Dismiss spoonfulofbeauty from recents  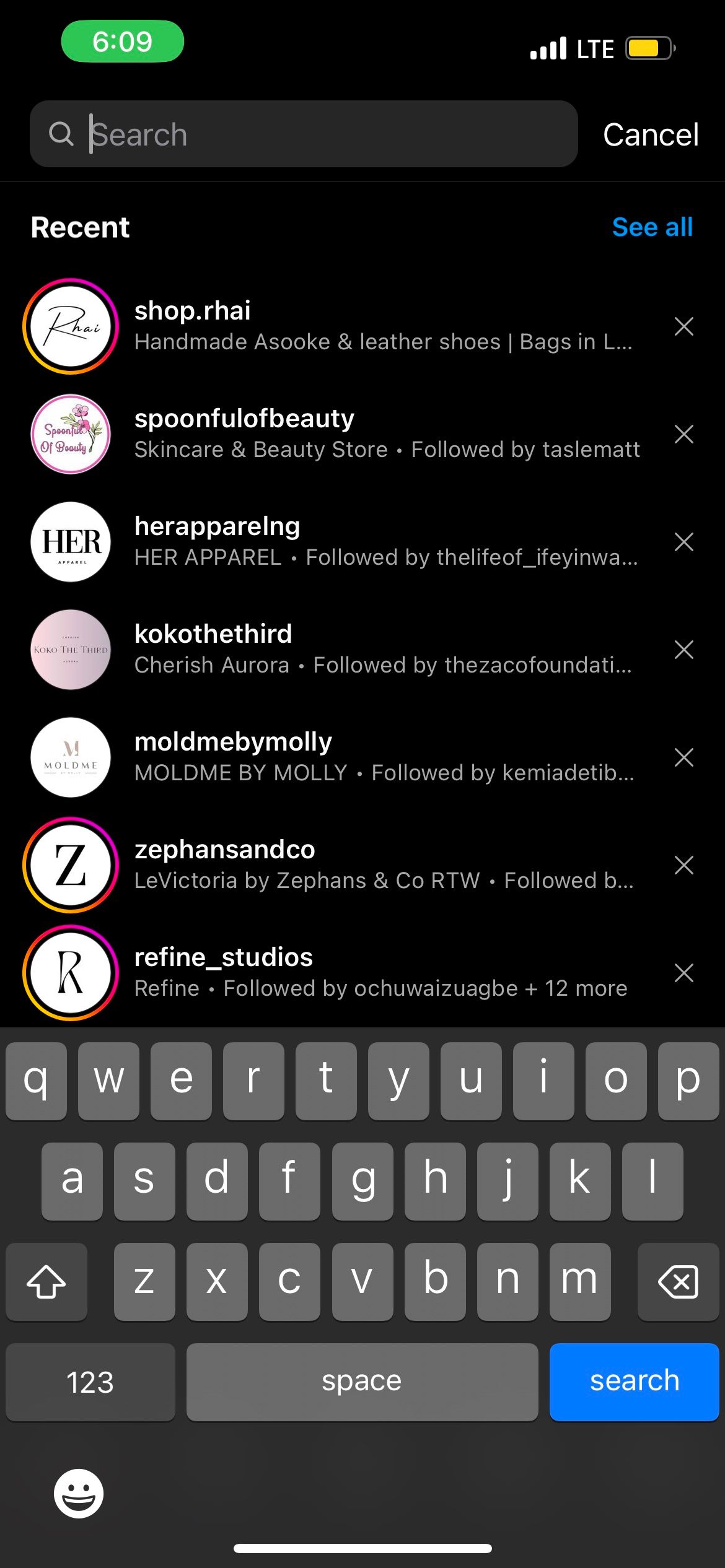683,434
